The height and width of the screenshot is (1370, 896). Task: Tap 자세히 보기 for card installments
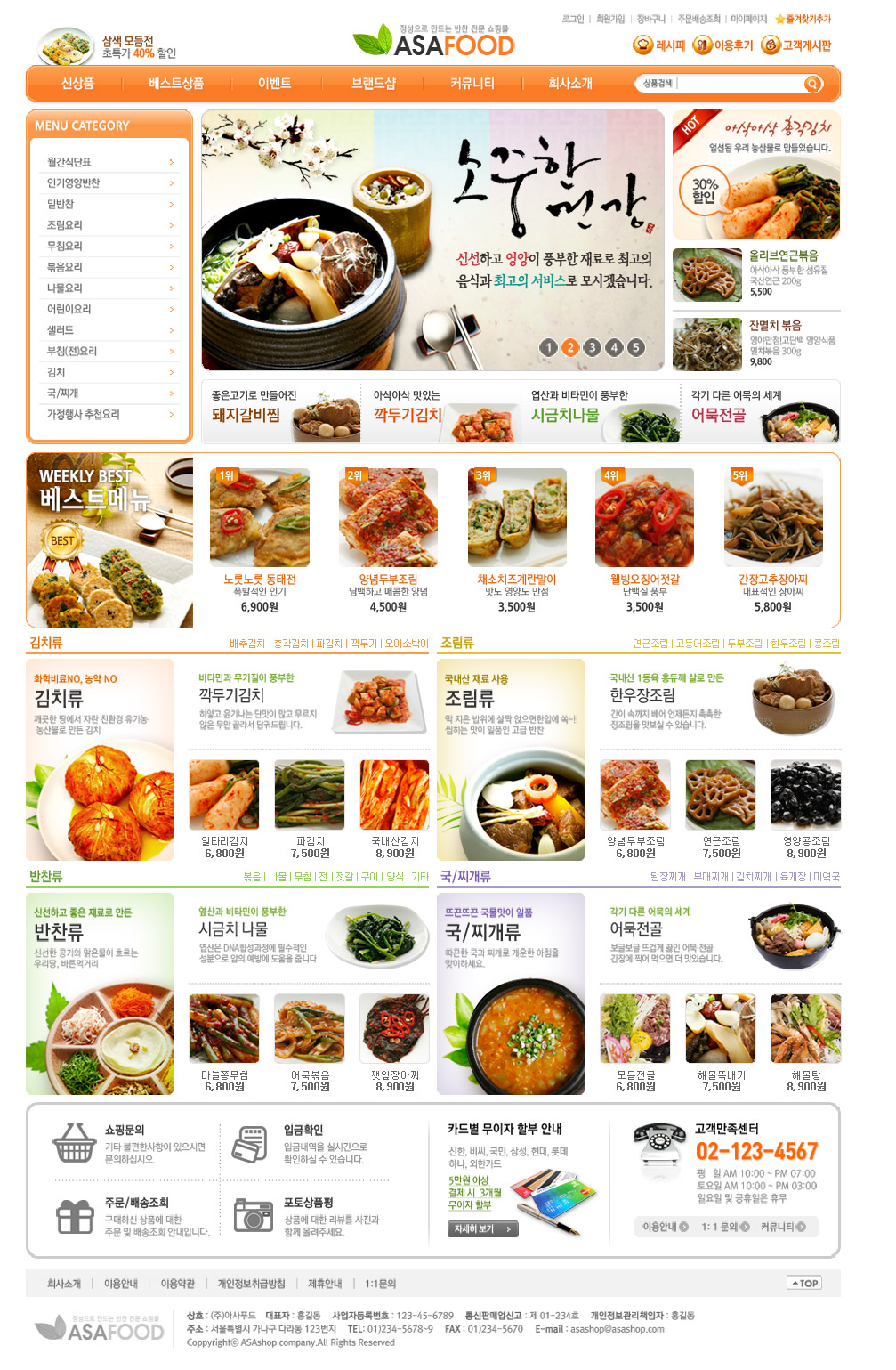click(x=482, y=1229)
